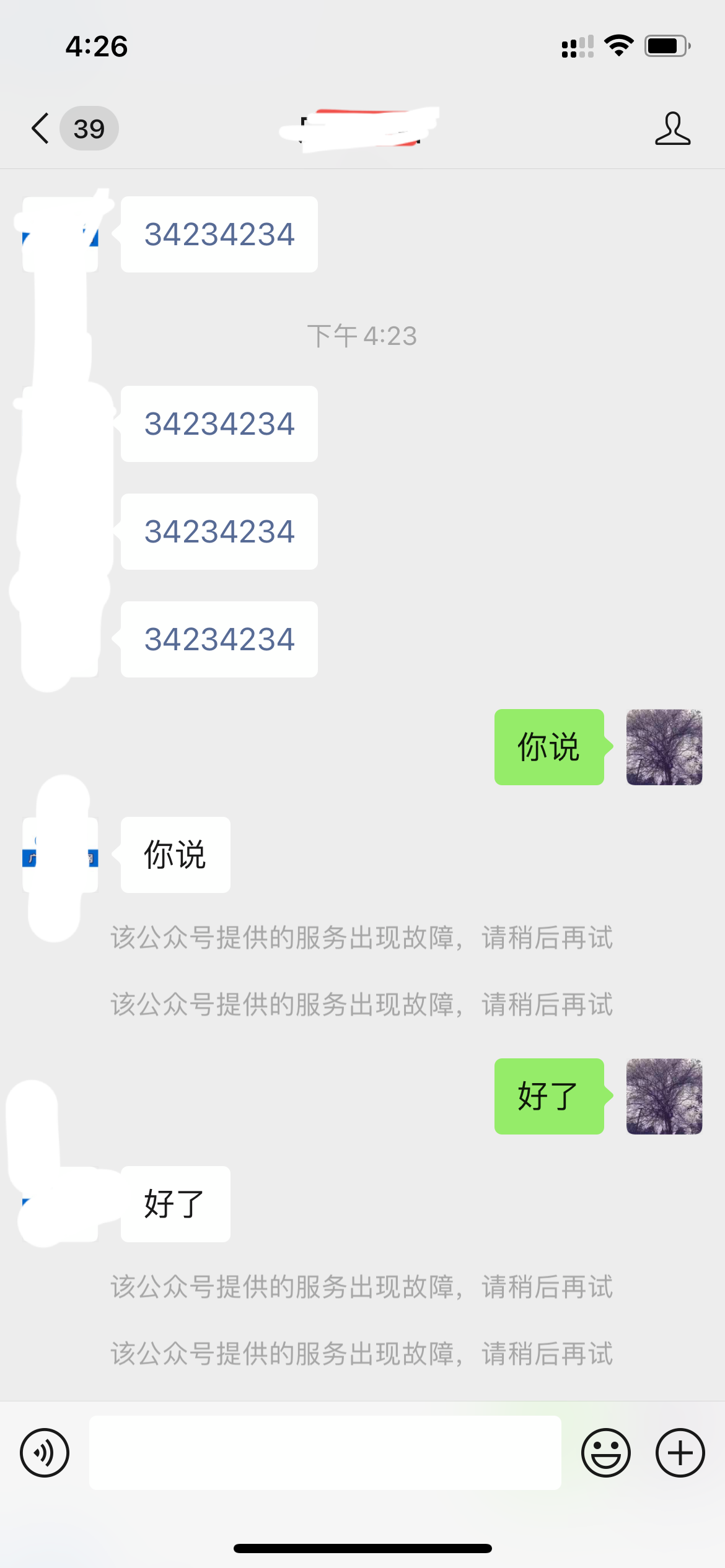Image resolution: width=725 pixels, height=1568 pixels.
Task: Open the plus attachments menu
Action: point(680,1452)
